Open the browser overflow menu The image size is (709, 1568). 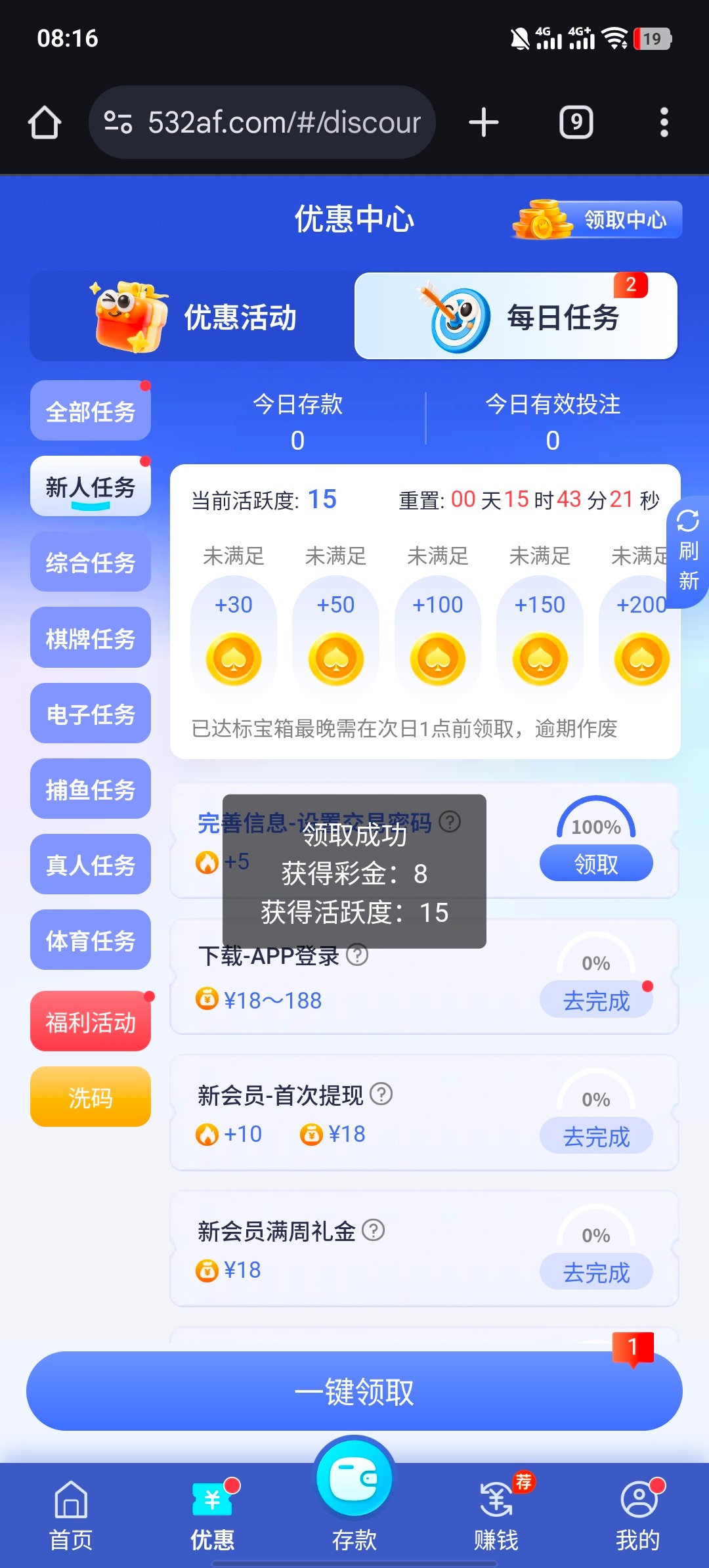(664, 123)
